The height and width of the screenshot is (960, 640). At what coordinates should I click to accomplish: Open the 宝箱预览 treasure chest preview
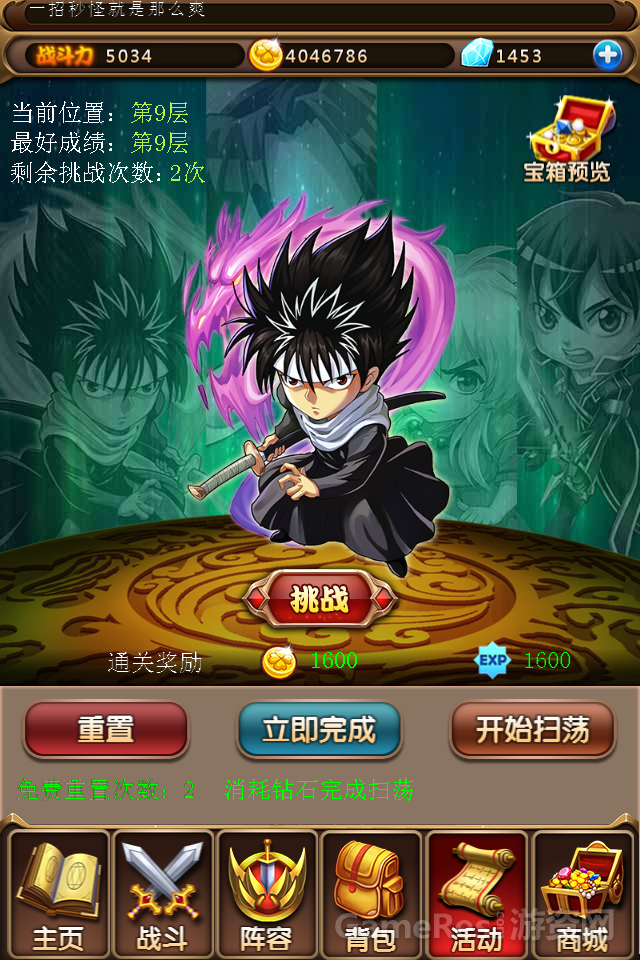(x=568, y=140)
